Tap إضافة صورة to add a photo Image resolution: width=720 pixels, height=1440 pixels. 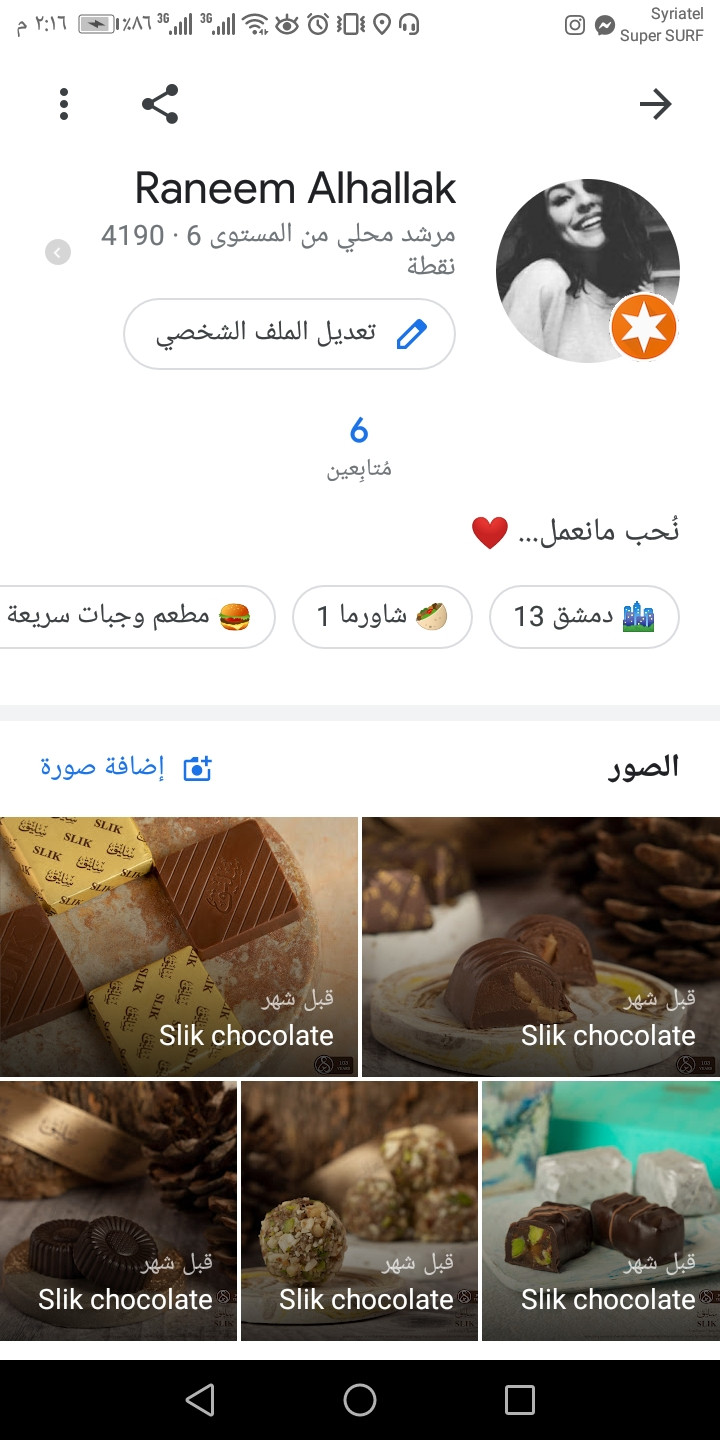coord(126,767)
